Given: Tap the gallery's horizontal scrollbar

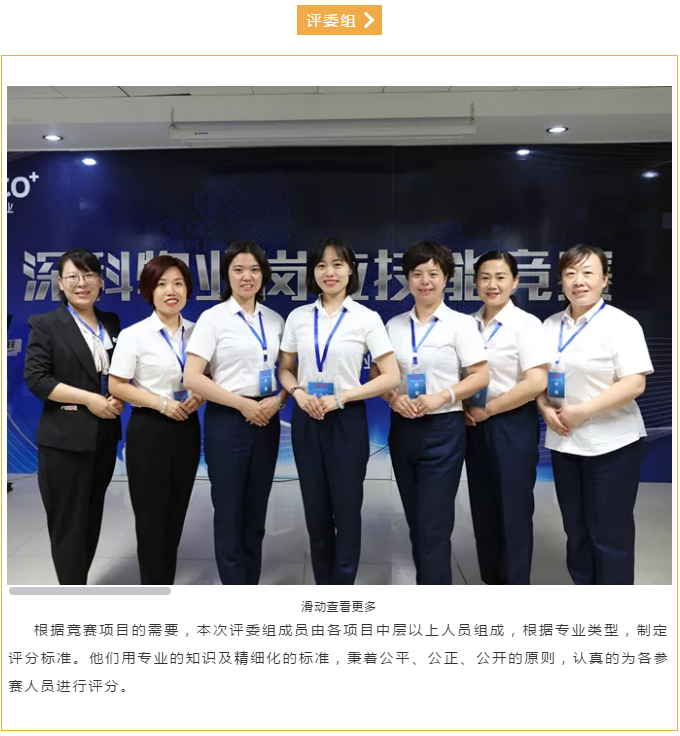Looking at the screenshot, I should point(90,591).
